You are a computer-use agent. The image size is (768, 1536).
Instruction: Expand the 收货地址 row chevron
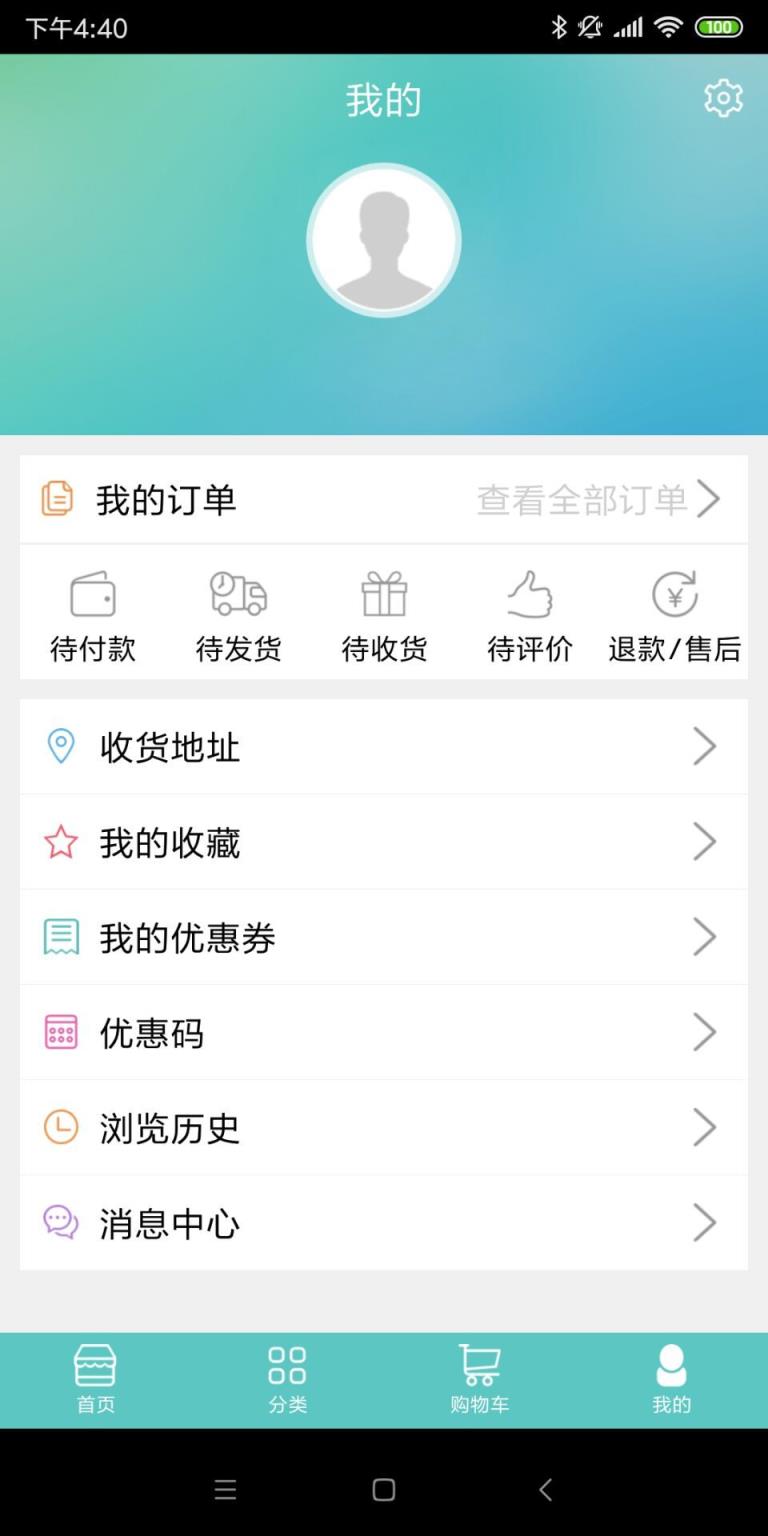click(x=705, y=746)
